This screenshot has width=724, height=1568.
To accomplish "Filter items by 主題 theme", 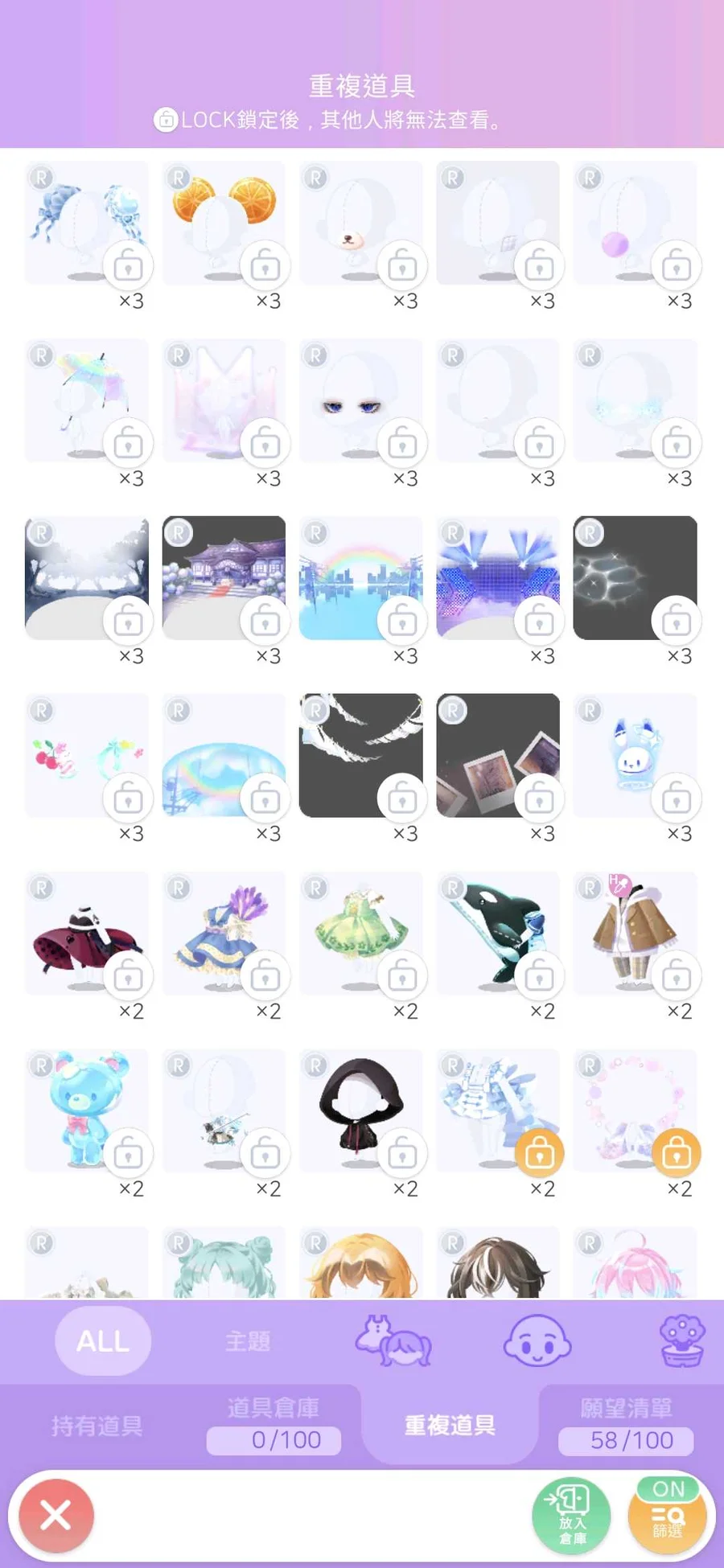I will pos(248,1340).
